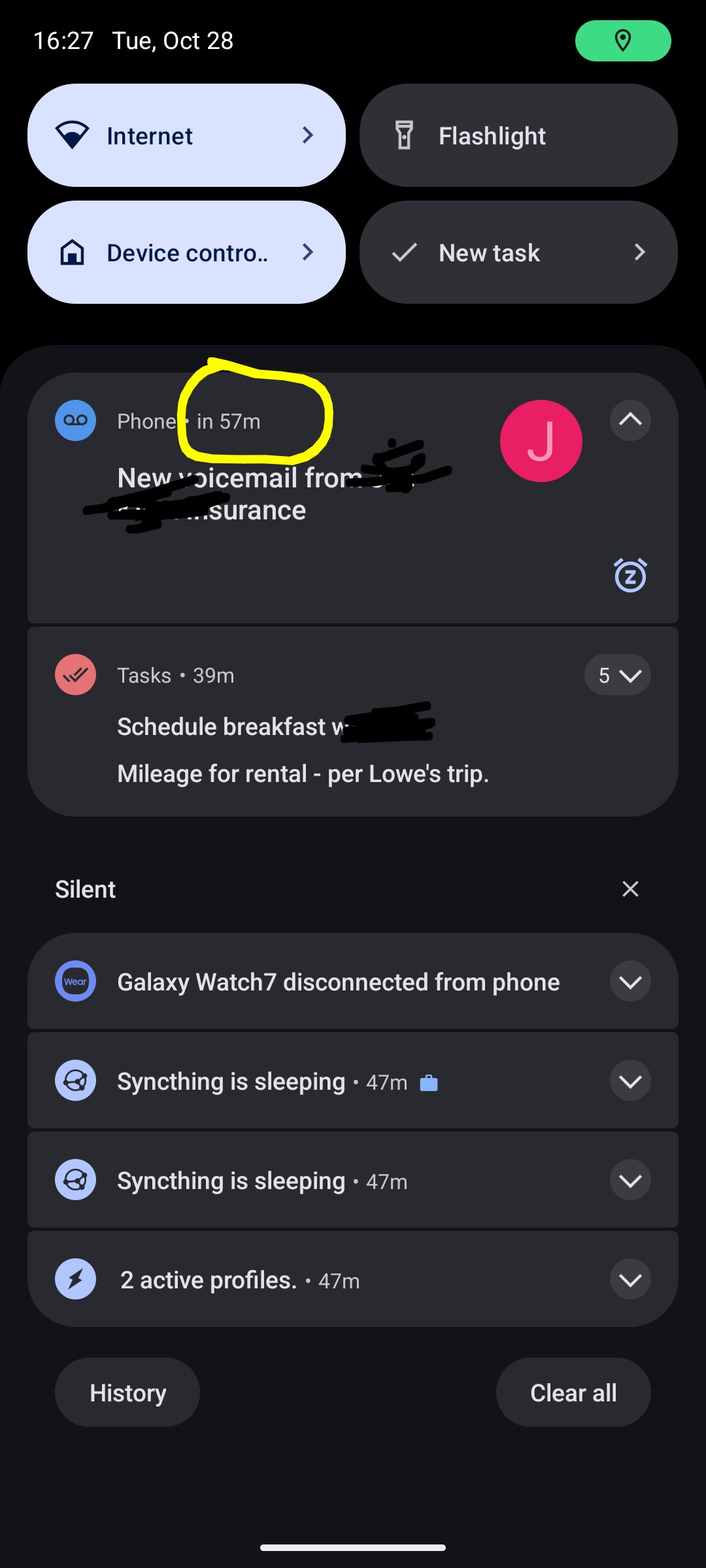The width and height of the screenshot is (706, 1568).
Task: Open Device controls tile
Action: (186, 252)
